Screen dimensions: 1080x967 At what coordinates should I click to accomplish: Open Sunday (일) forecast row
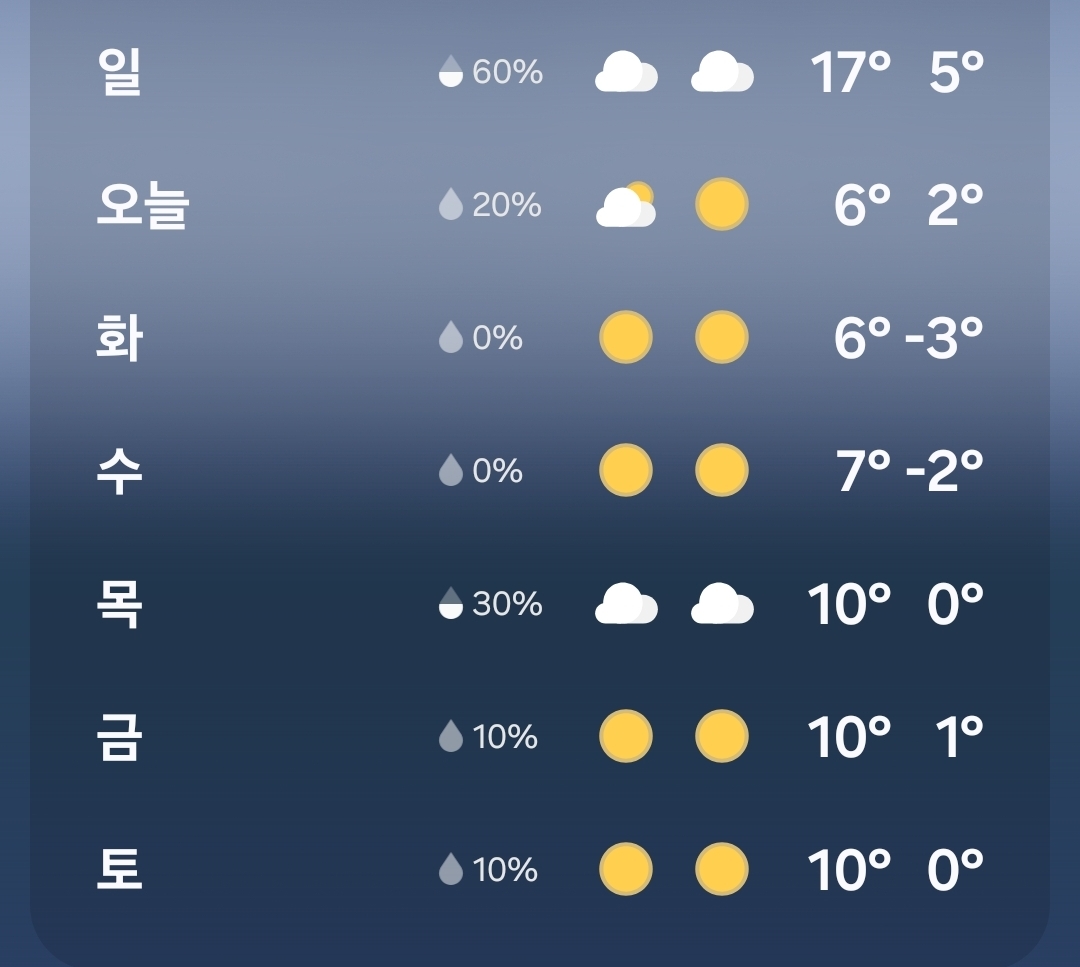[540, 72]
